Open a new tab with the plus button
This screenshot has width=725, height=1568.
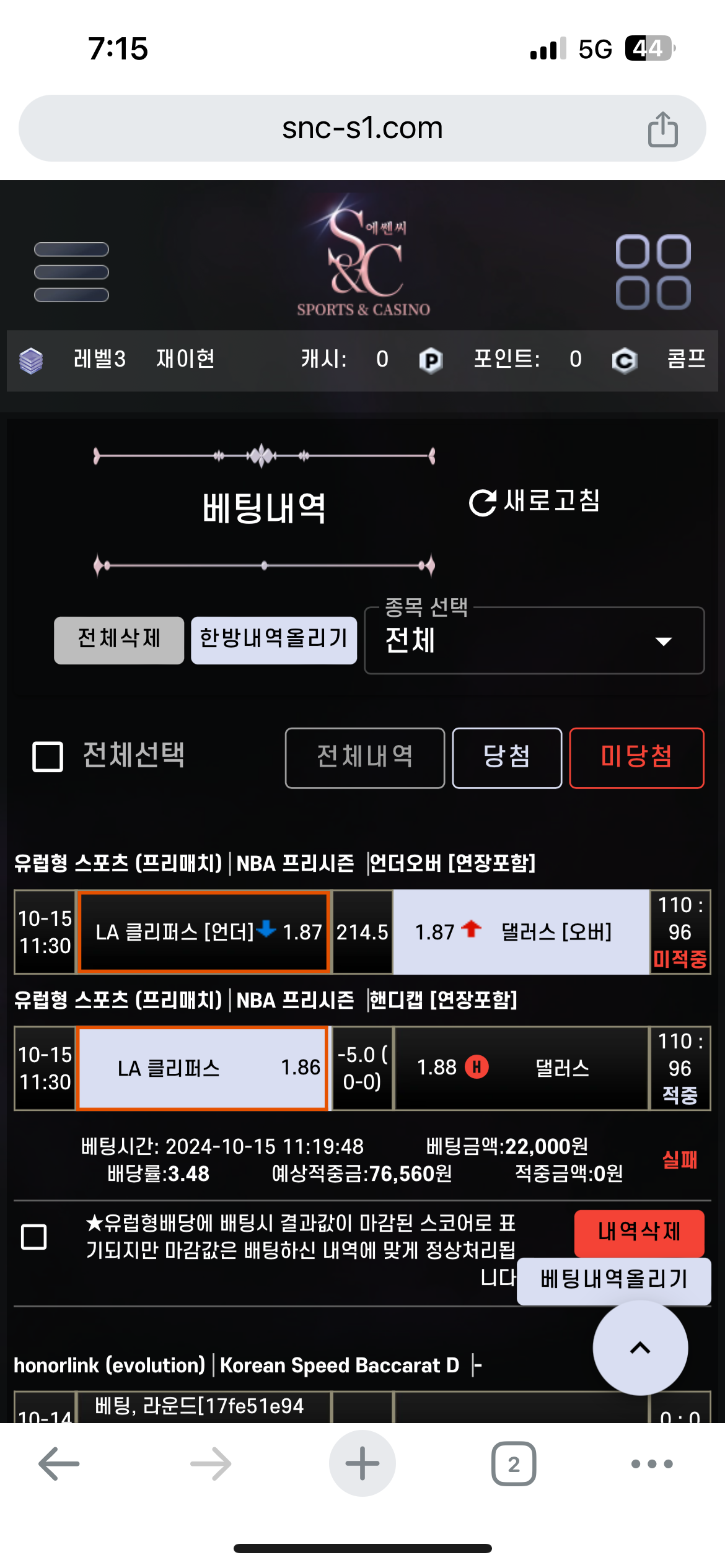pyautogui.click(x=362, y=1463)
